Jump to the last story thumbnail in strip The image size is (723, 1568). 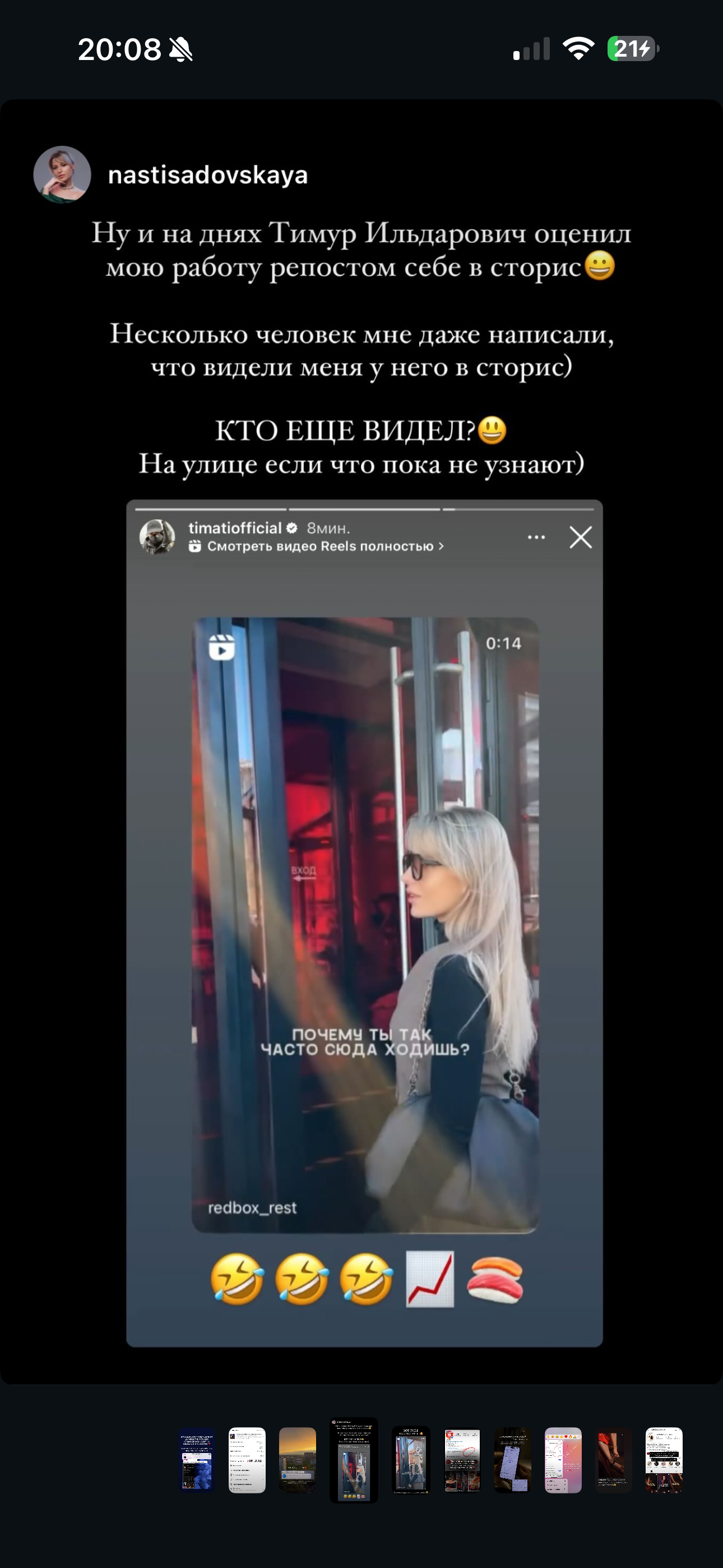point(664,1460)
